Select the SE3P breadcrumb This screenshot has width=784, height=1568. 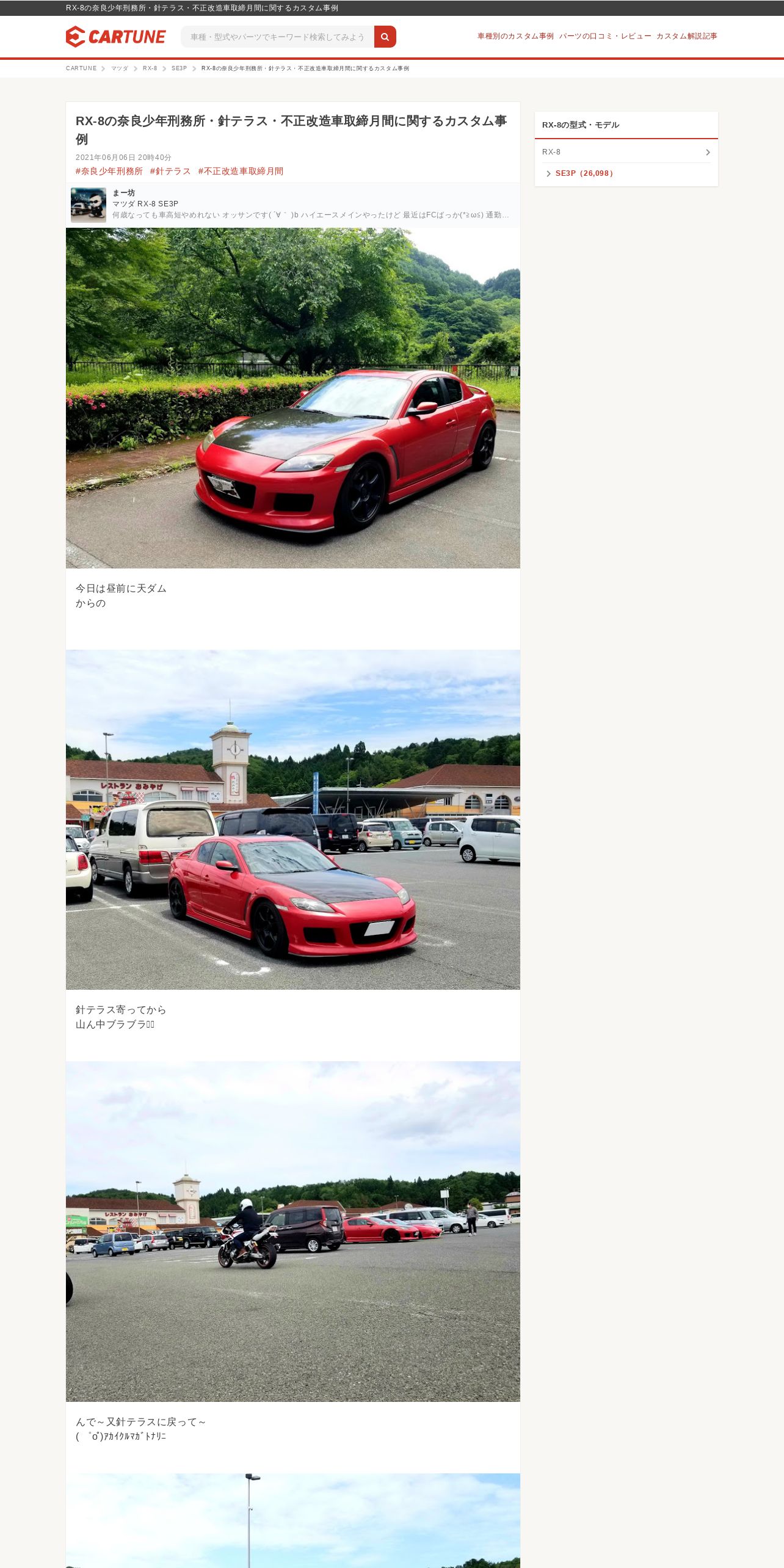coord(179,68)
